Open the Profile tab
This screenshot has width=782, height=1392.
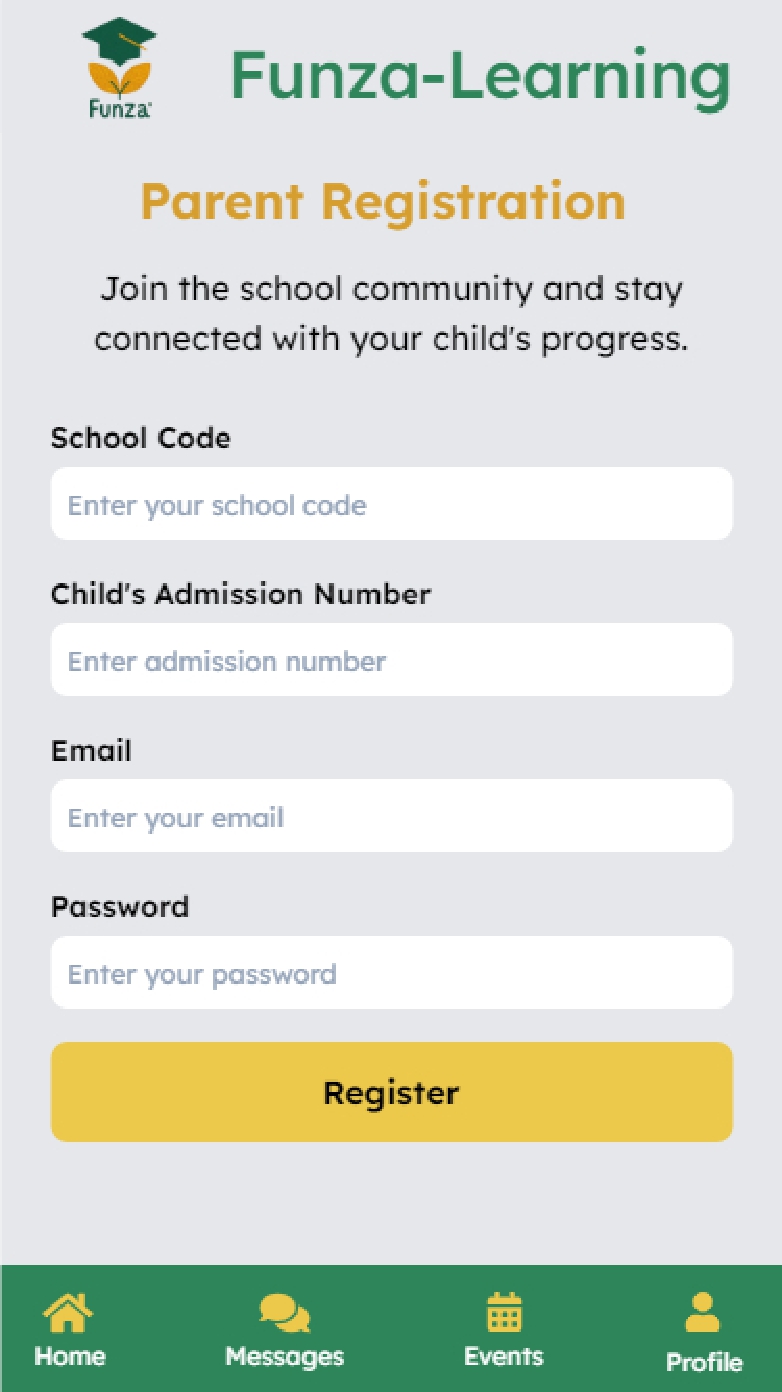[704, 1332]
